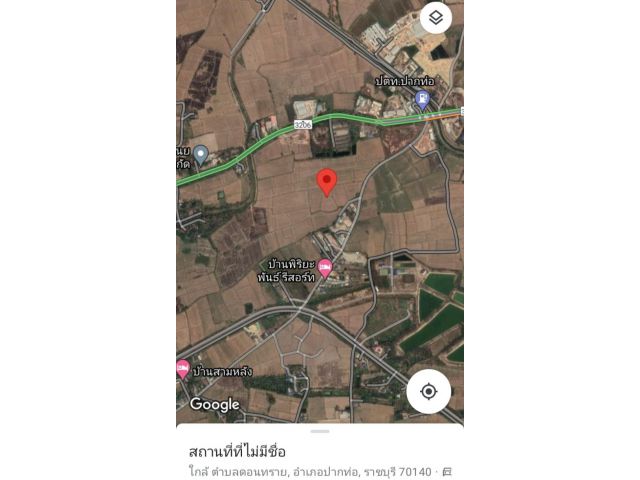Open the บ้านสามหลัง lodging marker
The width and height of the screenshot is (640, 480).
pyautogui.click(x=183, y=368)
